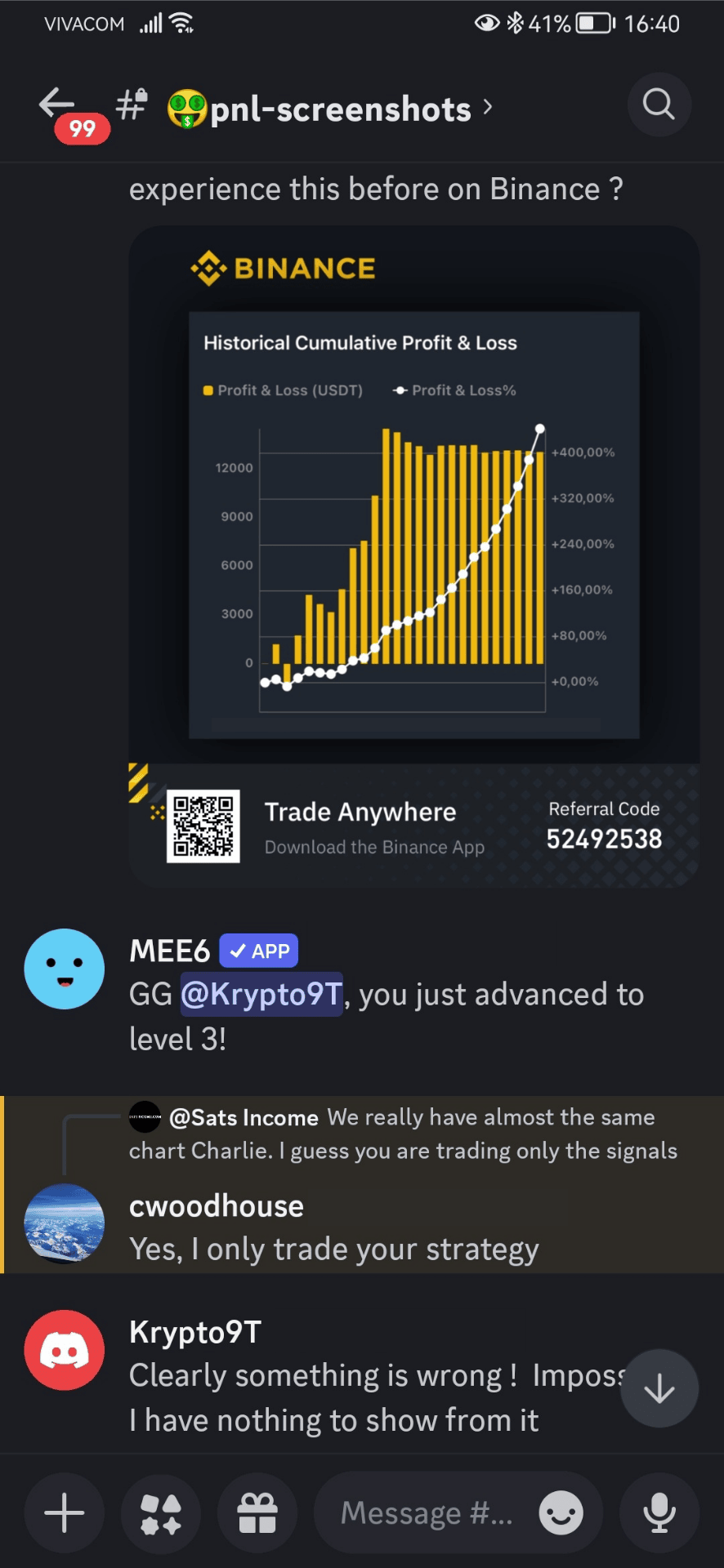Open the emoji picker
Image resolution: width=724 pixels, height=1568 pixels.
click(561, 1513)
